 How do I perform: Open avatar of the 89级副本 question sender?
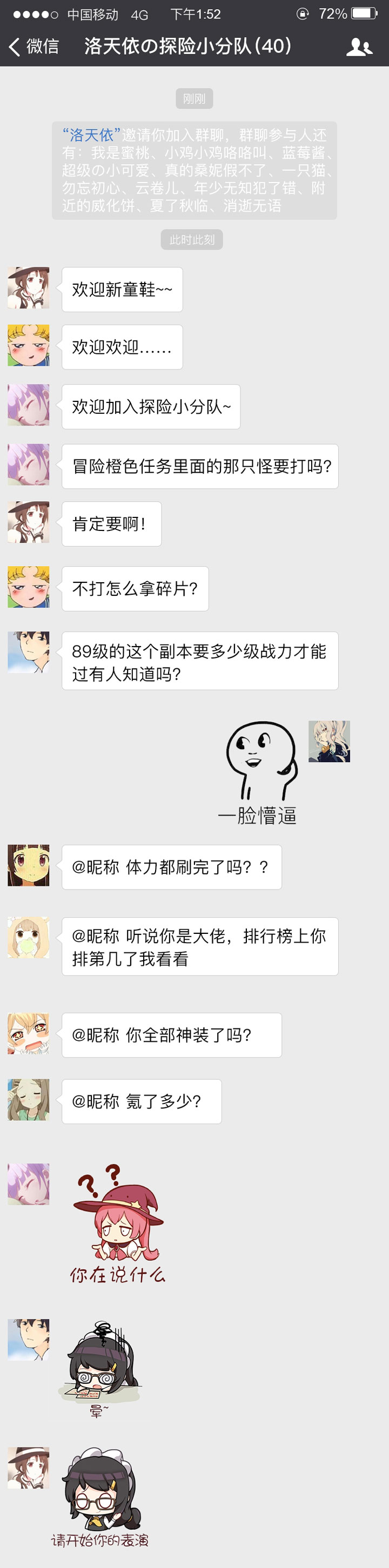point(29,652)
